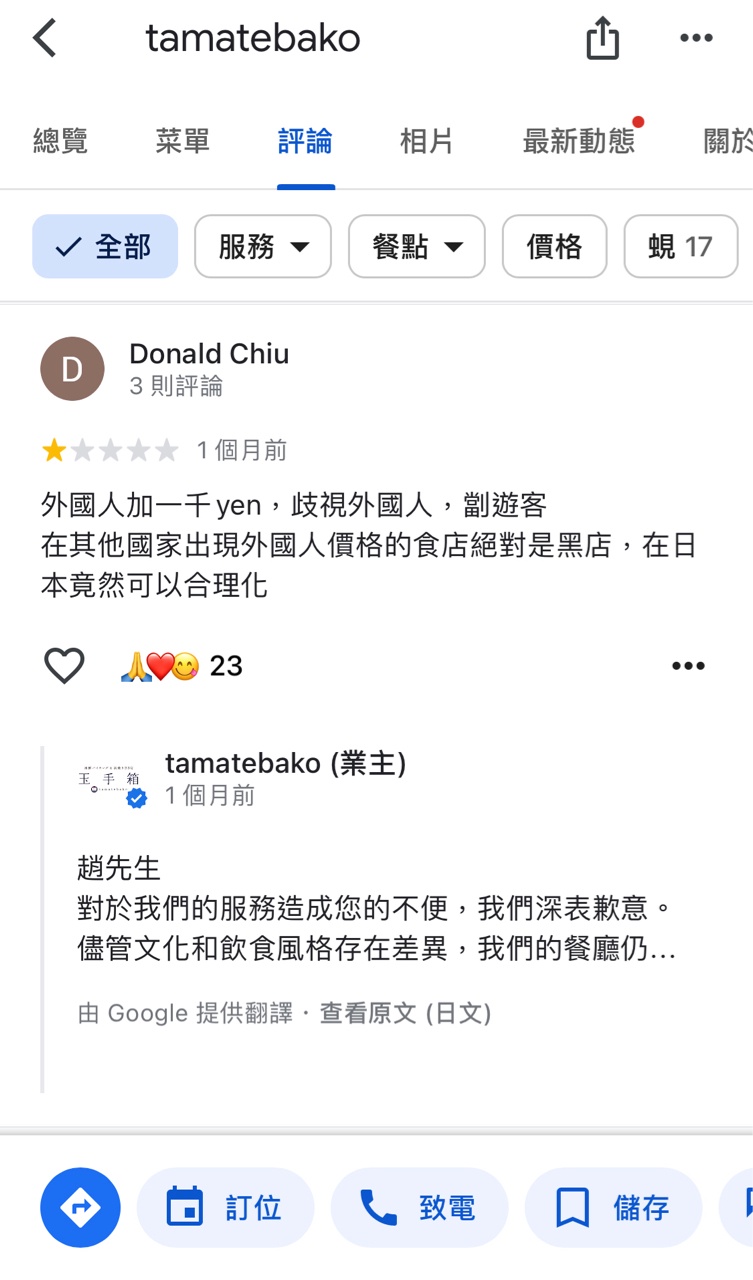Filter reviews mentioning 蜆
Viewport: 753px width, 1280px height.
tap(680, 246)
